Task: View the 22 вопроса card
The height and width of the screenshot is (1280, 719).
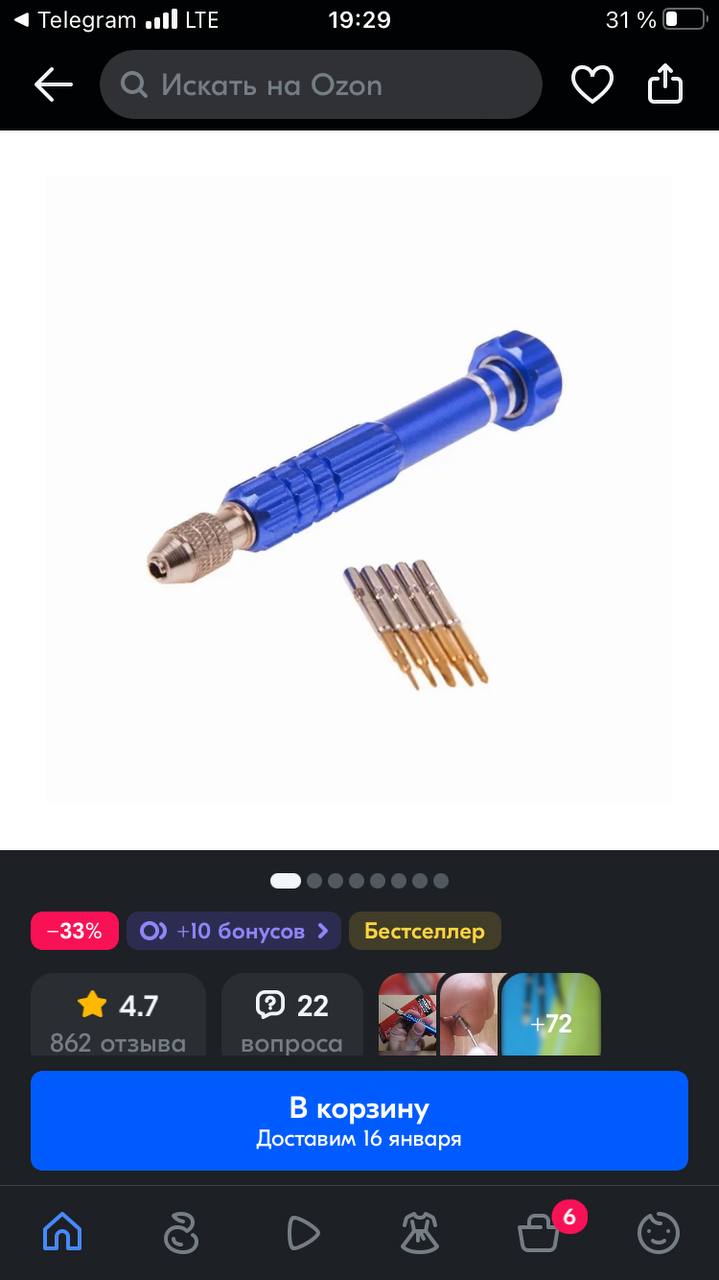Action: 292,1015
